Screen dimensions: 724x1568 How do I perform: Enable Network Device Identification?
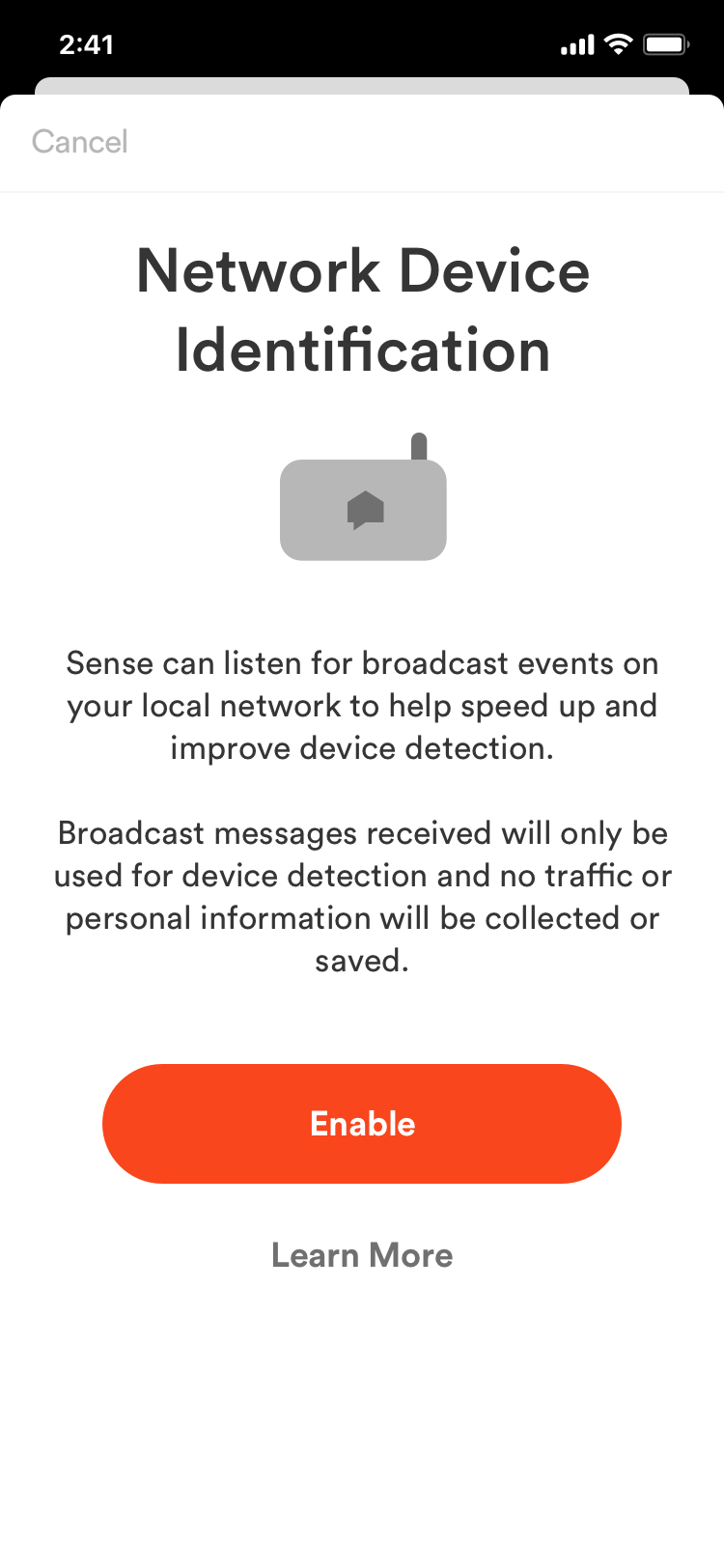(x=362, y=1124)
